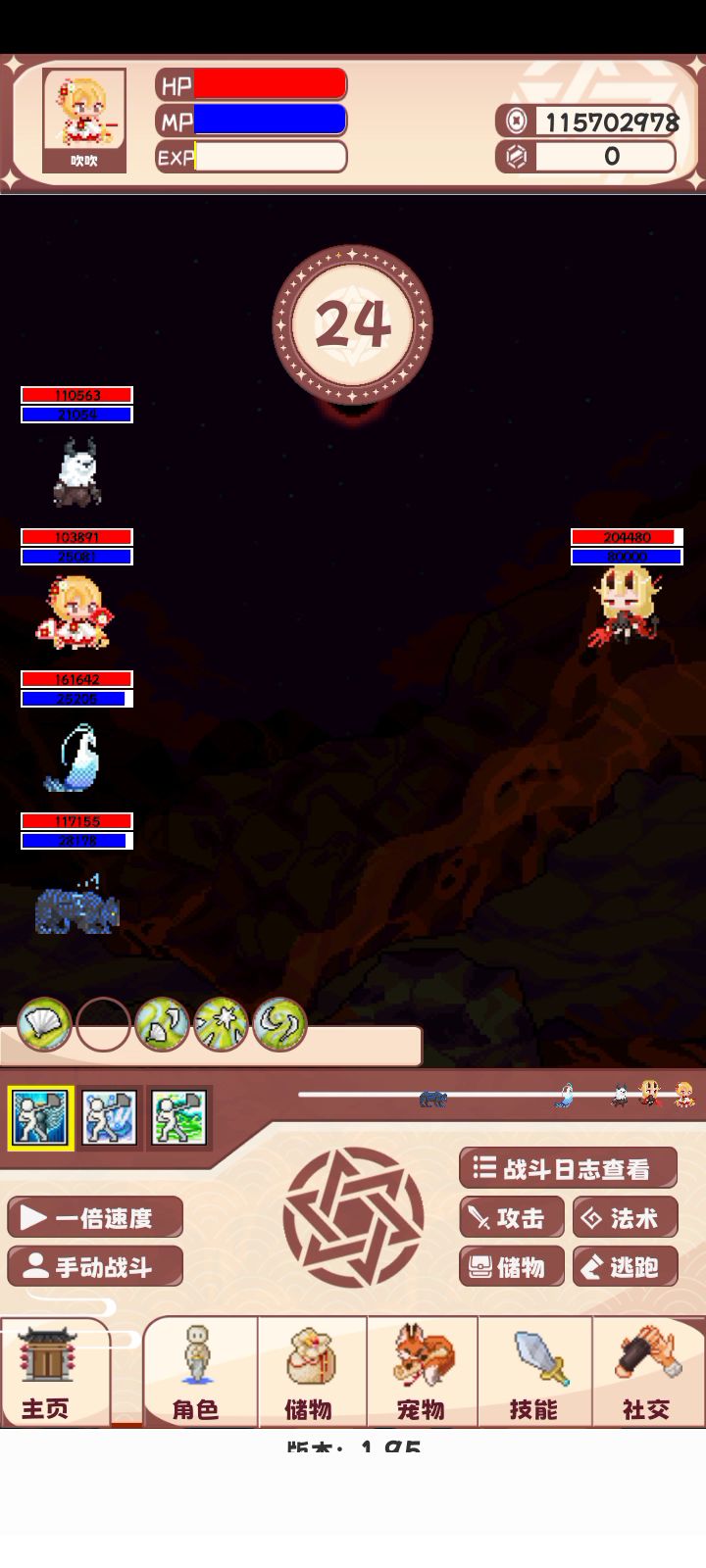This screenshot has height=1568, width=706.
Task: Open the 宠物 pets tab
Action: tap(422, 1374)
